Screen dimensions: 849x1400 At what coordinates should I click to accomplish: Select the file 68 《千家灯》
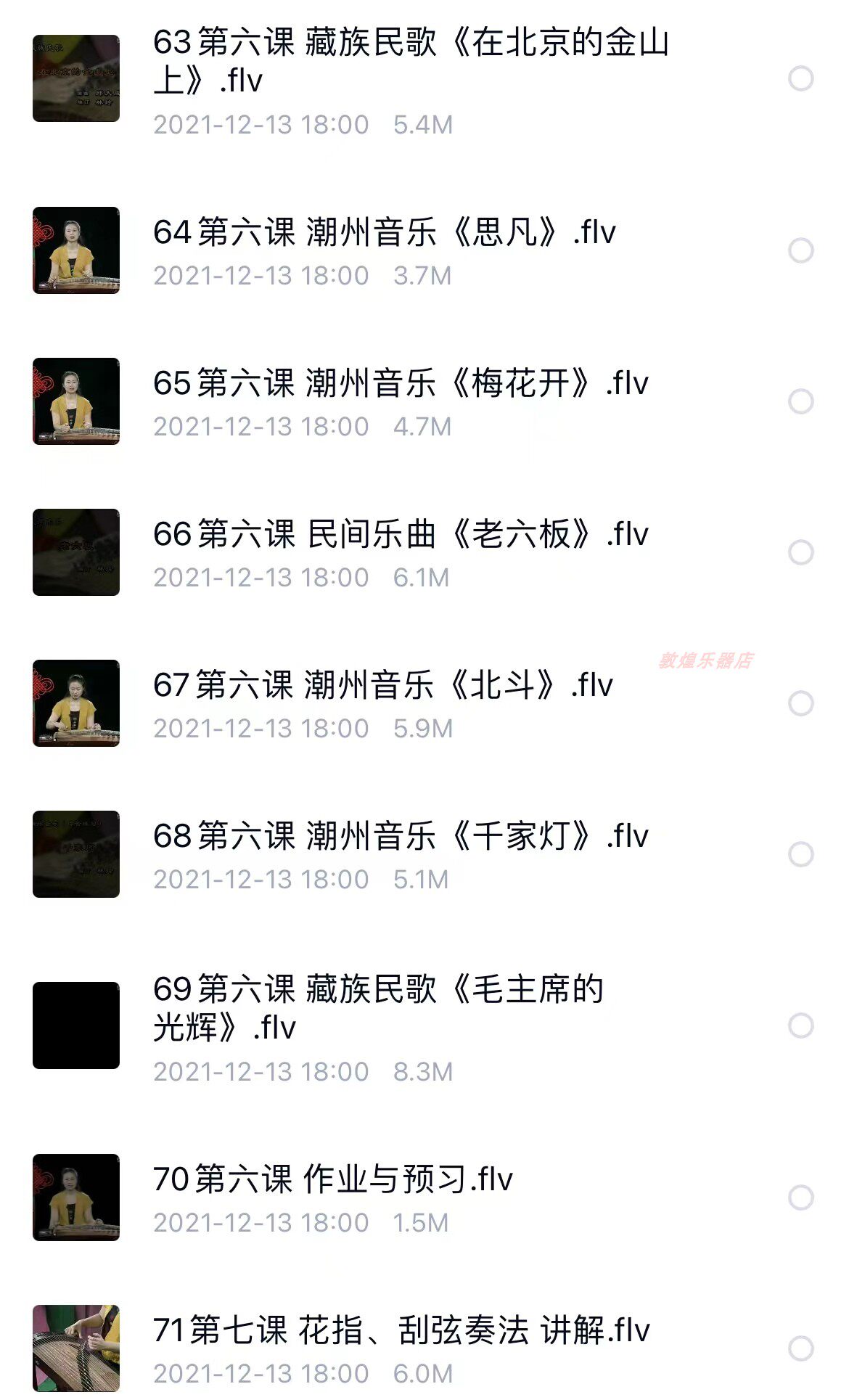801,854
